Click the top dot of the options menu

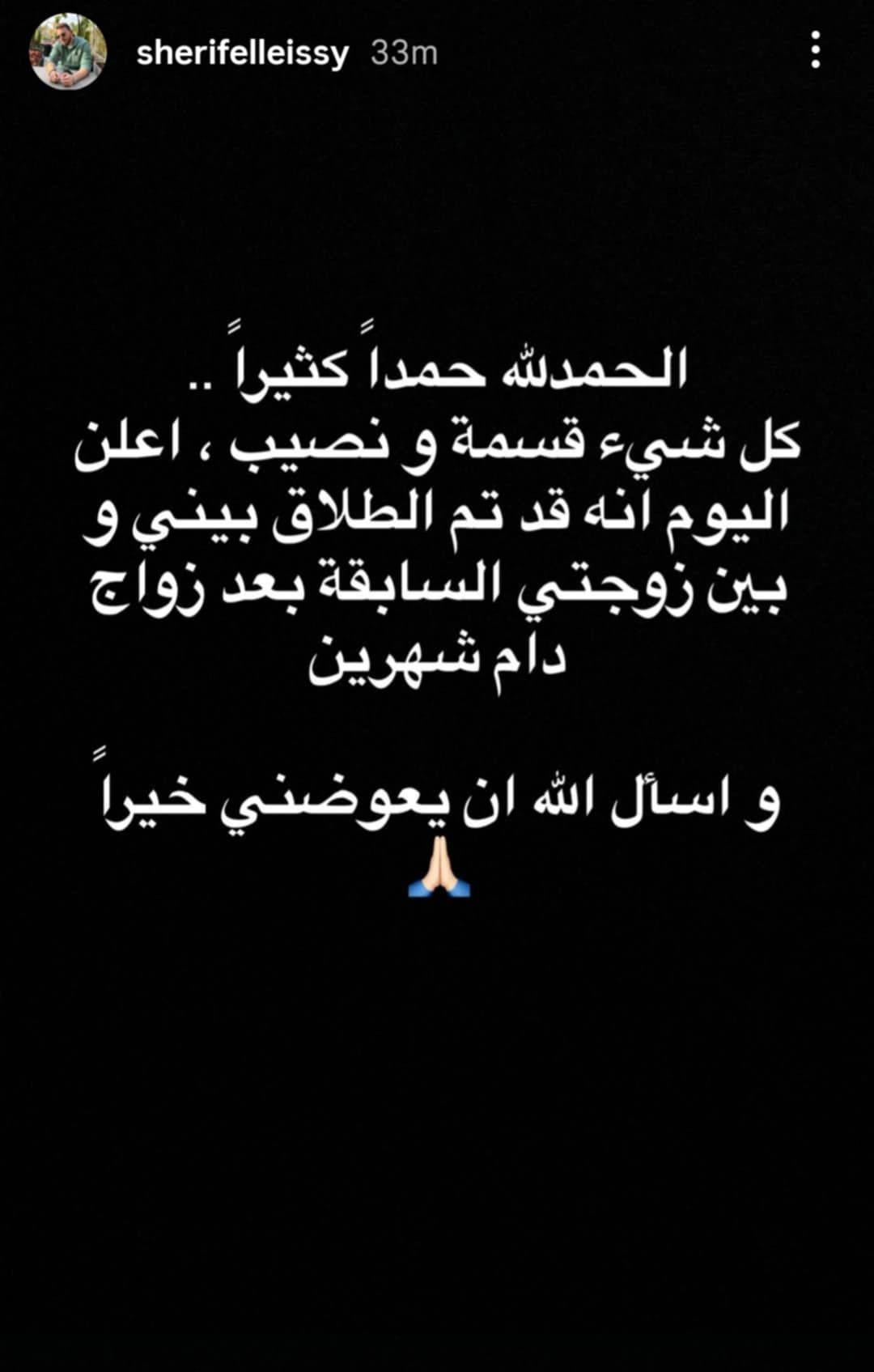pos(816,34)
